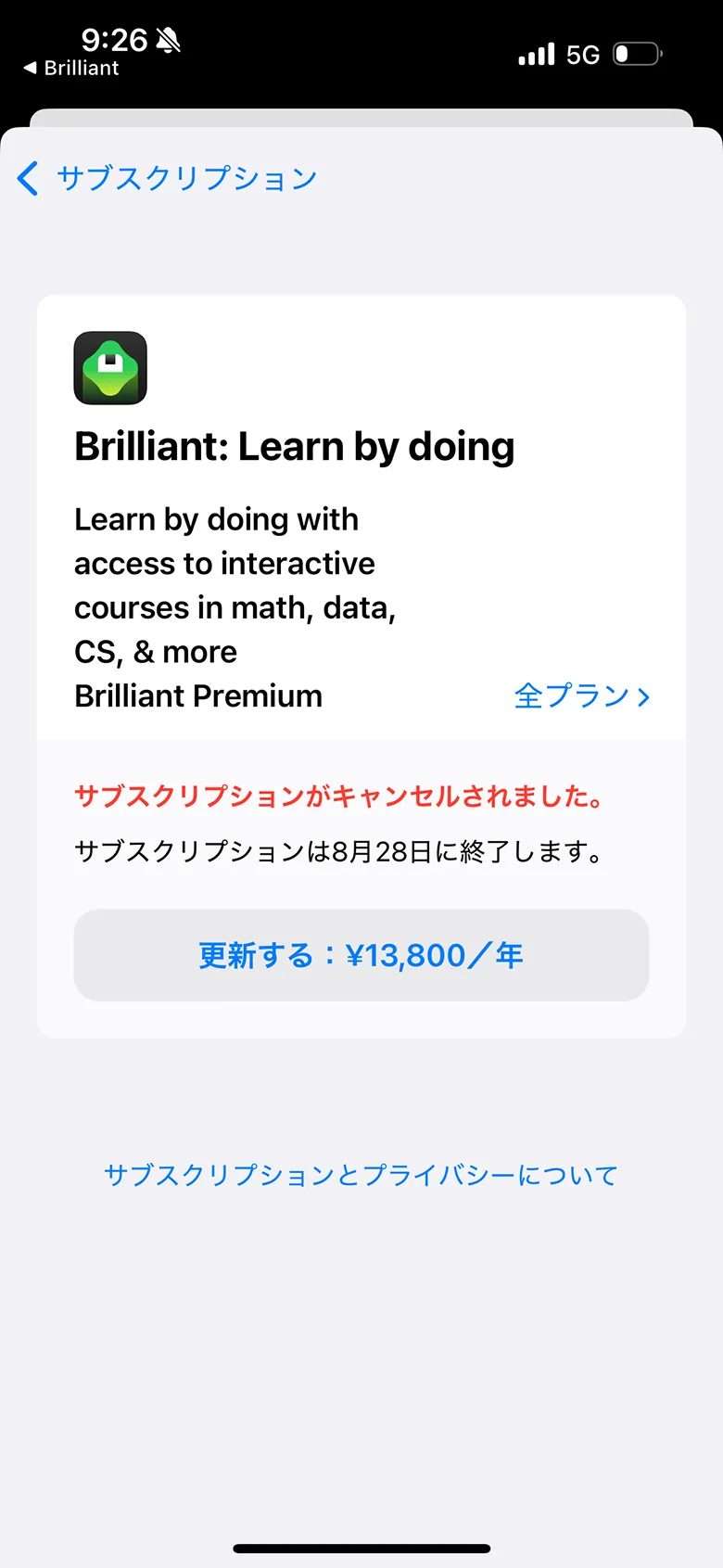Tap the red cancellation notice text

point(339,797)
